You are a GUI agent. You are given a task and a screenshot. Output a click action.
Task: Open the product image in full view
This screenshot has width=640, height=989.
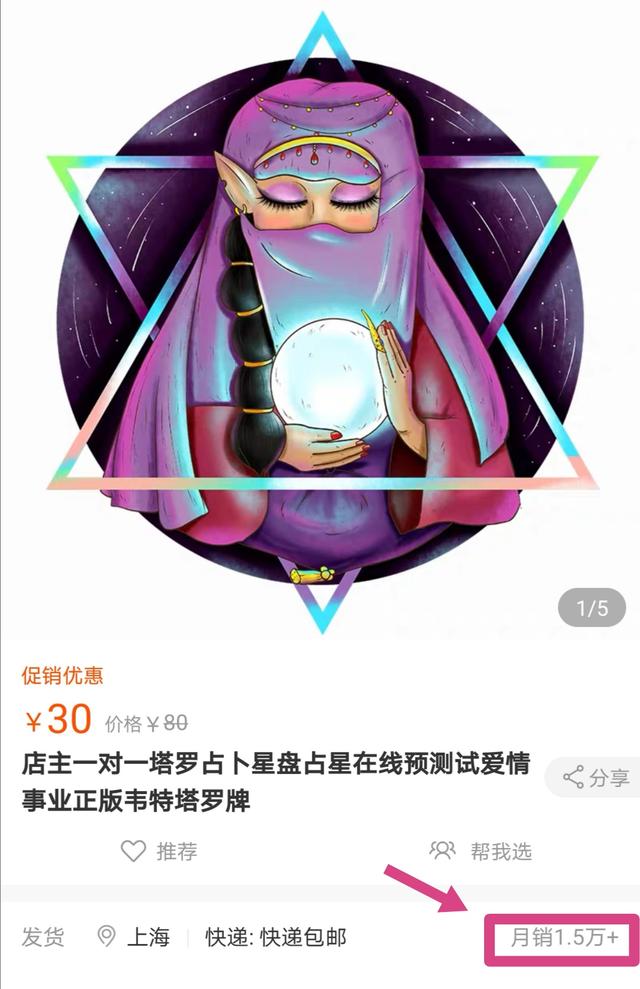(320, 320)
